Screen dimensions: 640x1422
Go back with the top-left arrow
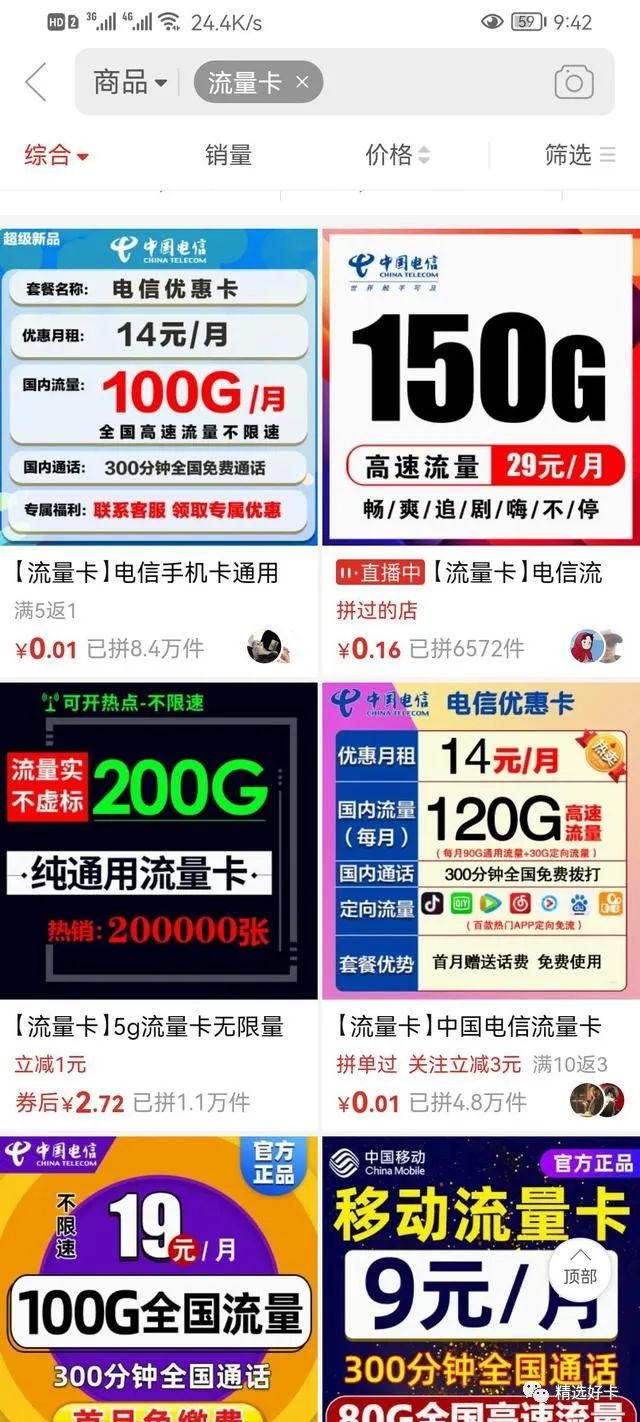tap(37, 82)
